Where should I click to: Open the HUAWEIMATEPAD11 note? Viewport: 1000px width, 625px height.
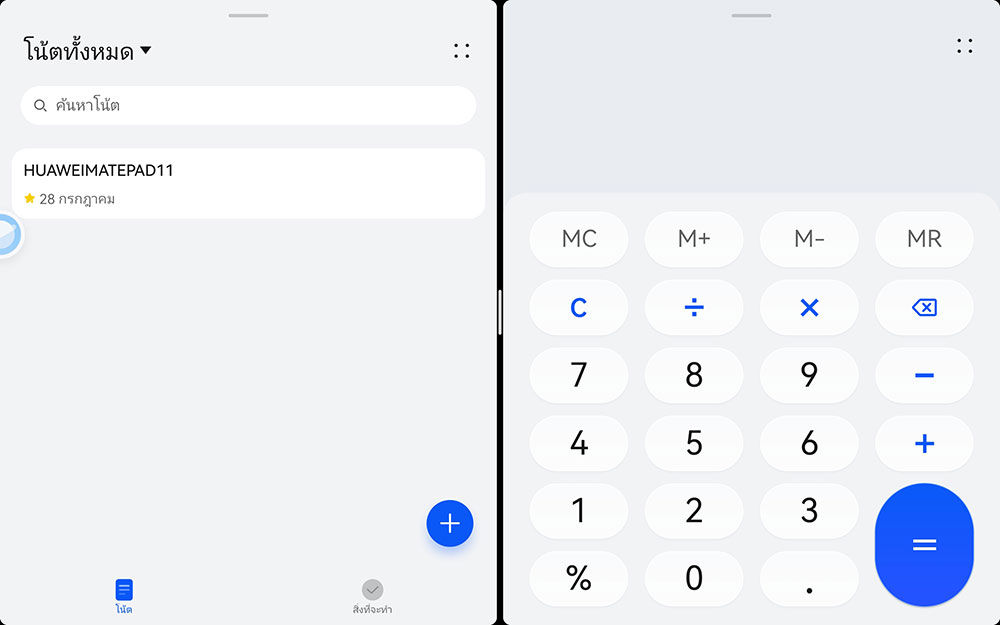pos(248,183)
